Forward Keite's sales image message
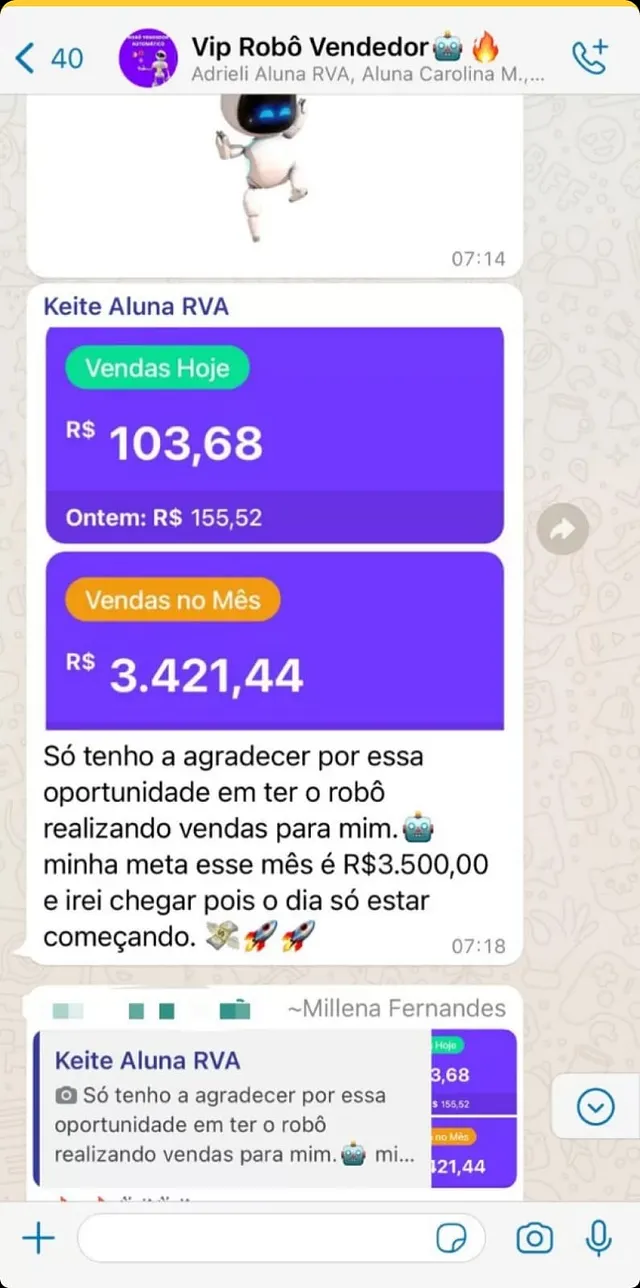The image size is (640, 1288). point(562,530)
